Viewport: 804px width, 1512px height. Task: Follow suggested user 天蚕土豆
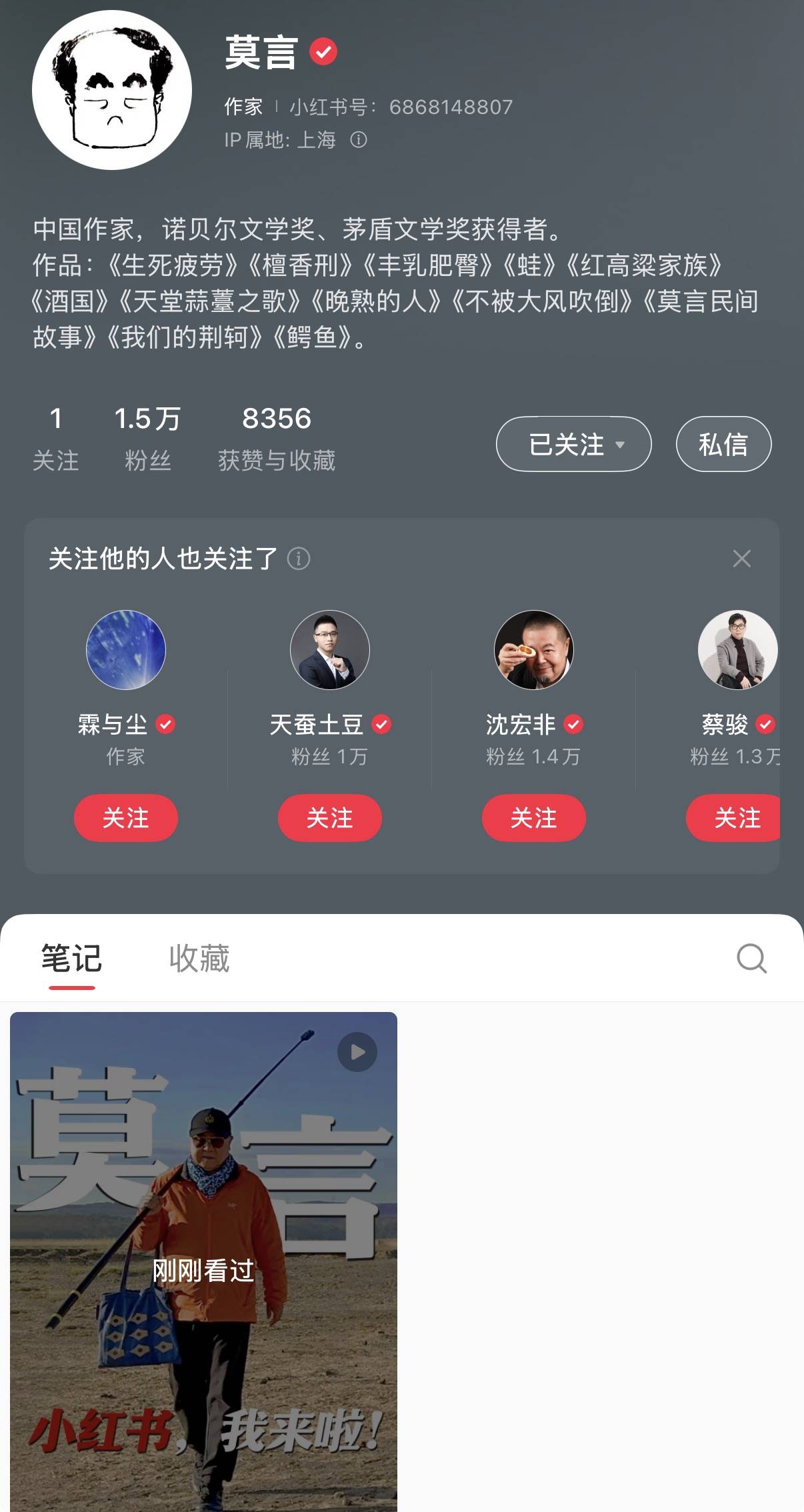coord(330,817)
